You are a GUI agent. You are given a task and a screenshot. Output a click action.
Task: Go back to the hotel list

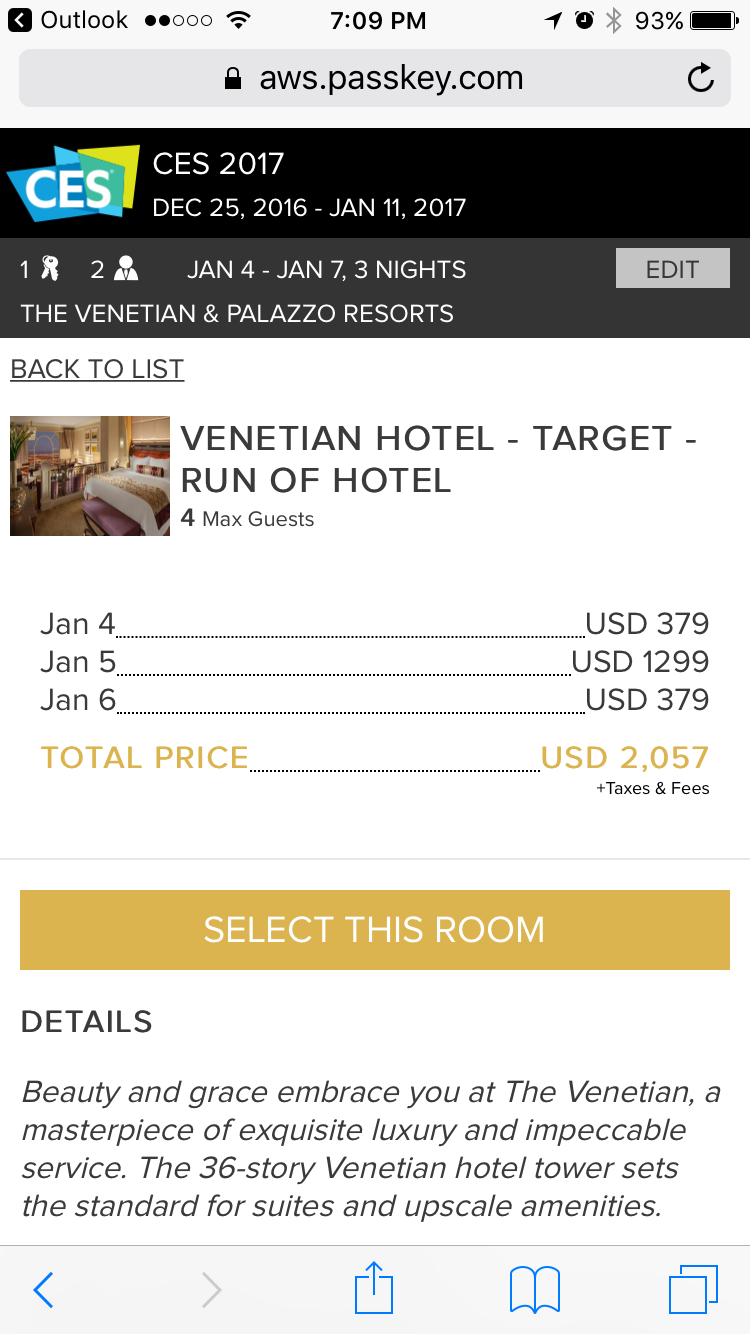pyautogui.click(x=97, y=369)
